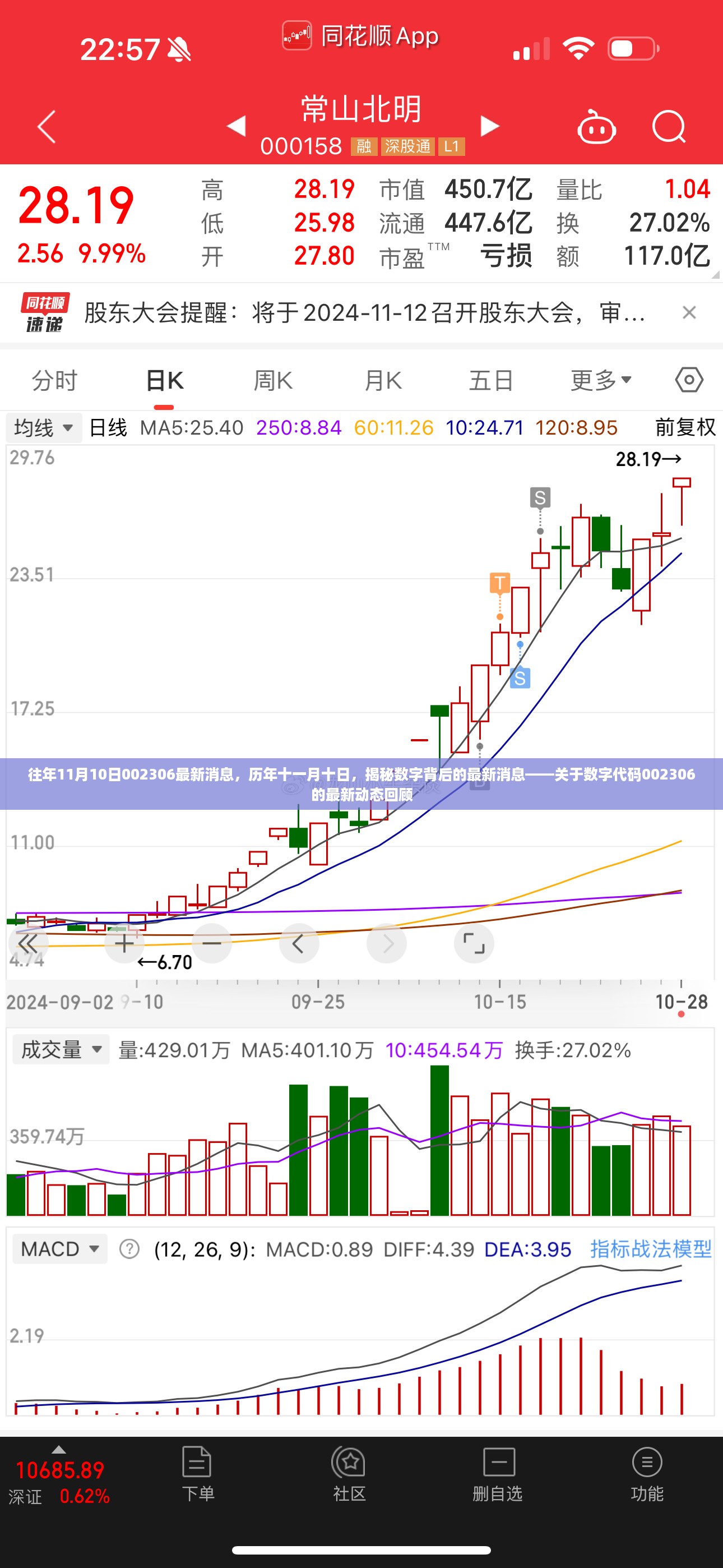
Task: Zoom in the K-line chart
Action: (x=124, y=943)
